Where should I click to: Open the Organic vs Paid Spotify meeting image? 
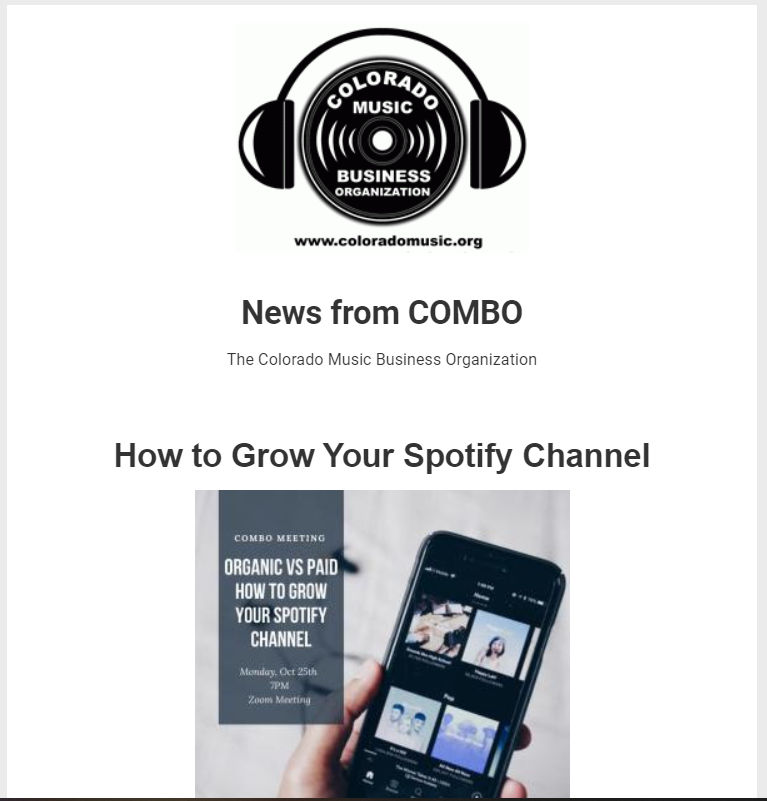382,643
